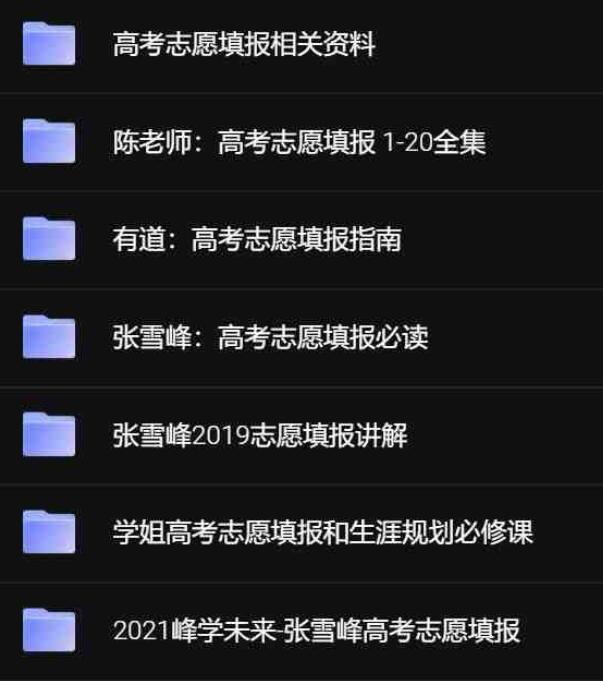Open the 高考志愿填报相关资料 folder

click(x=244, y=44)
